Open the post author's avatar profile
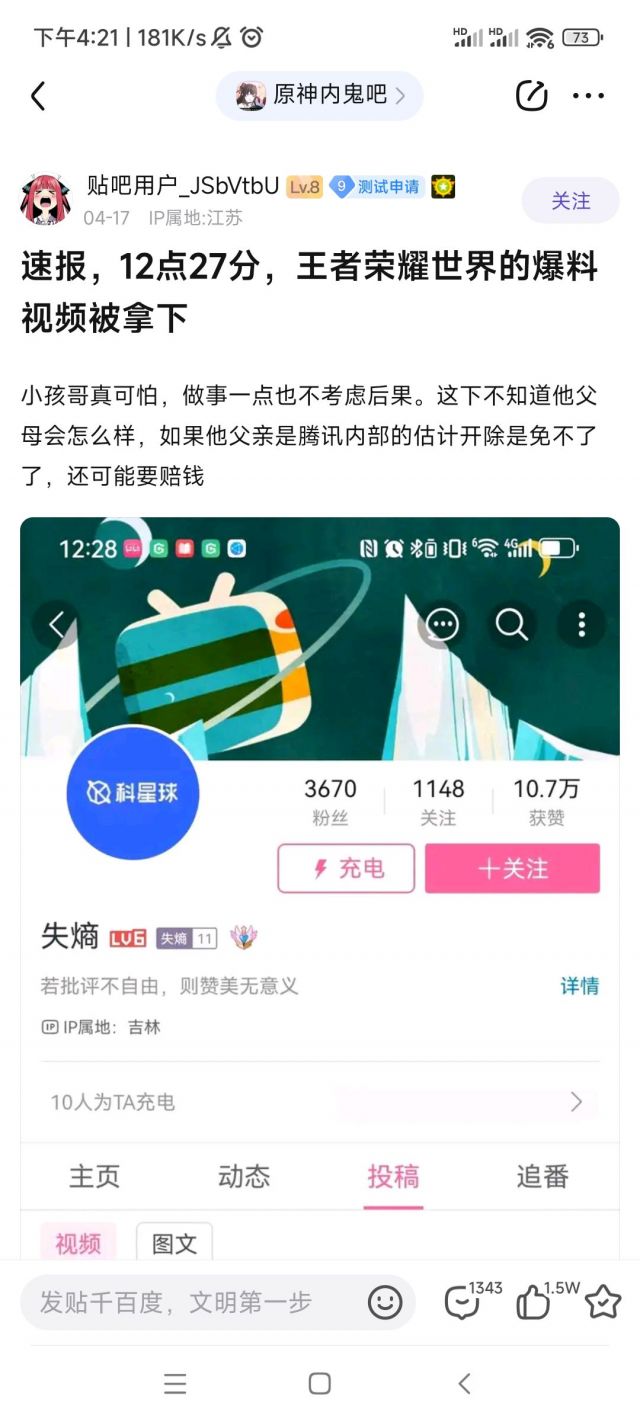The image size is (640, 1422). 45,199
